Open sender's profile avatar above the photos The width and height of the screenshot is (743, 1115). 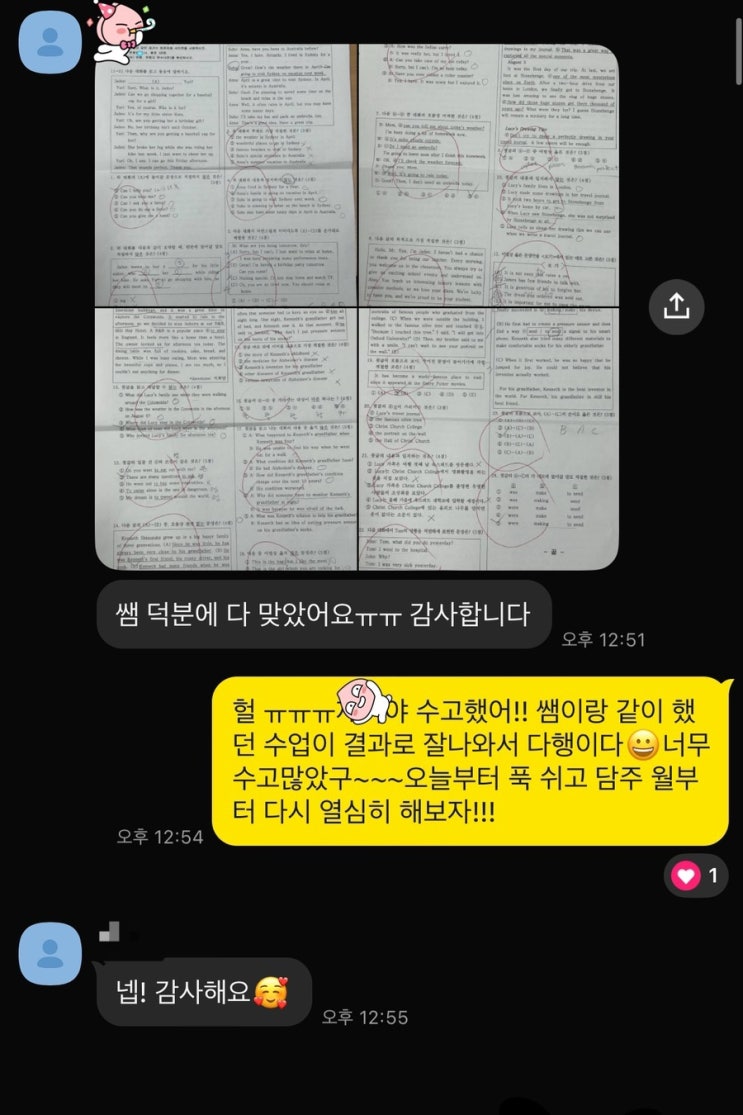tap(50, 42)
